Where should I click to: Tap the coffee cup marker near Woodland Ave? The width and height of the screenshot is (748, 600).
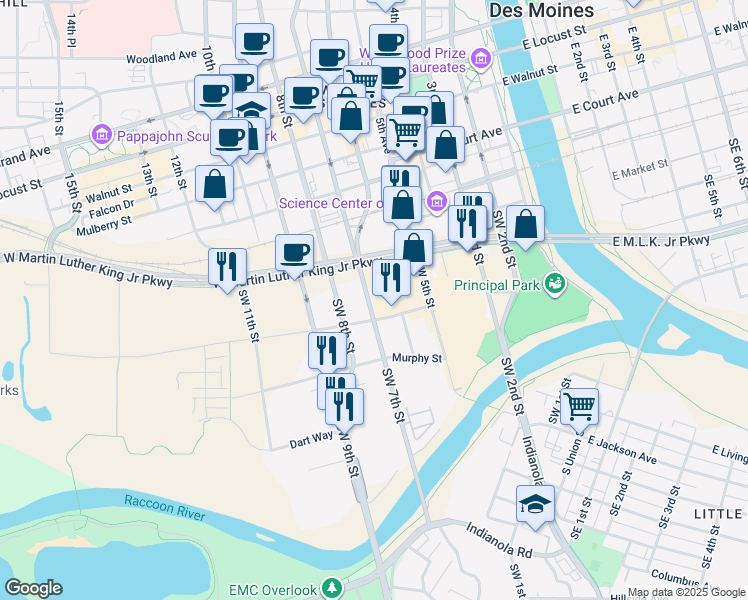pos(255,43)
